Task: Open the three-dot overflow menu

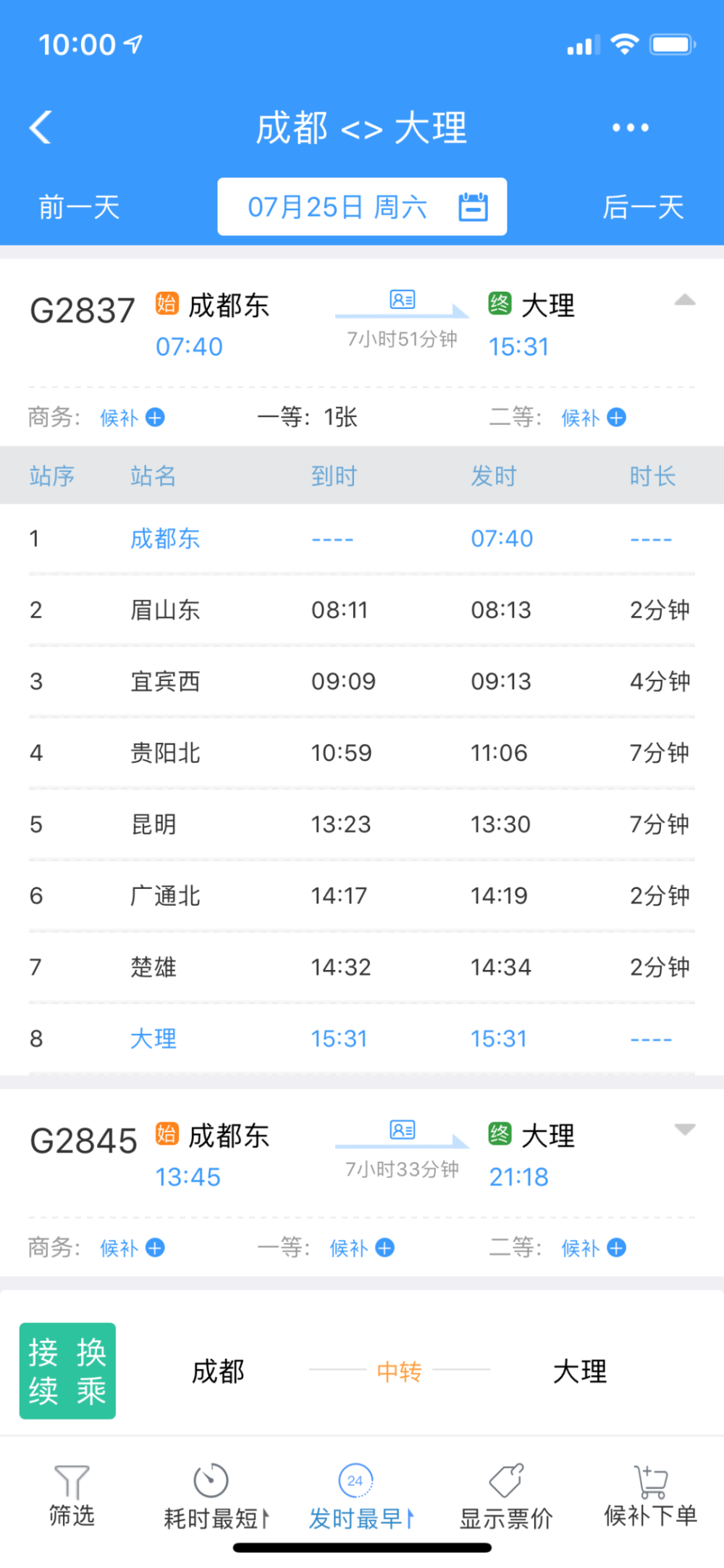Action: (x=630, y=128)
